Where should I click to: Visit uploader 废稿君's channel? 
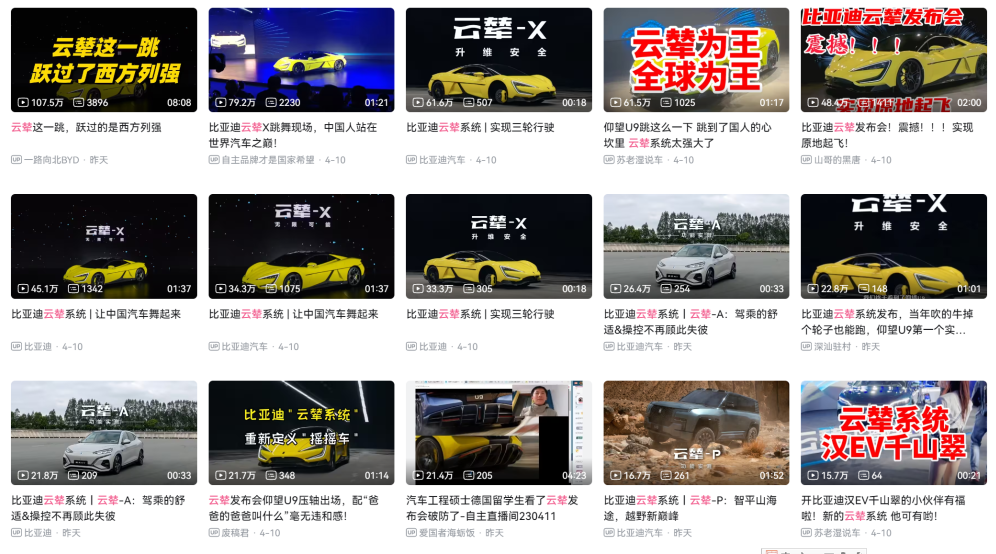pyautogui.click(x=237, y=533)
